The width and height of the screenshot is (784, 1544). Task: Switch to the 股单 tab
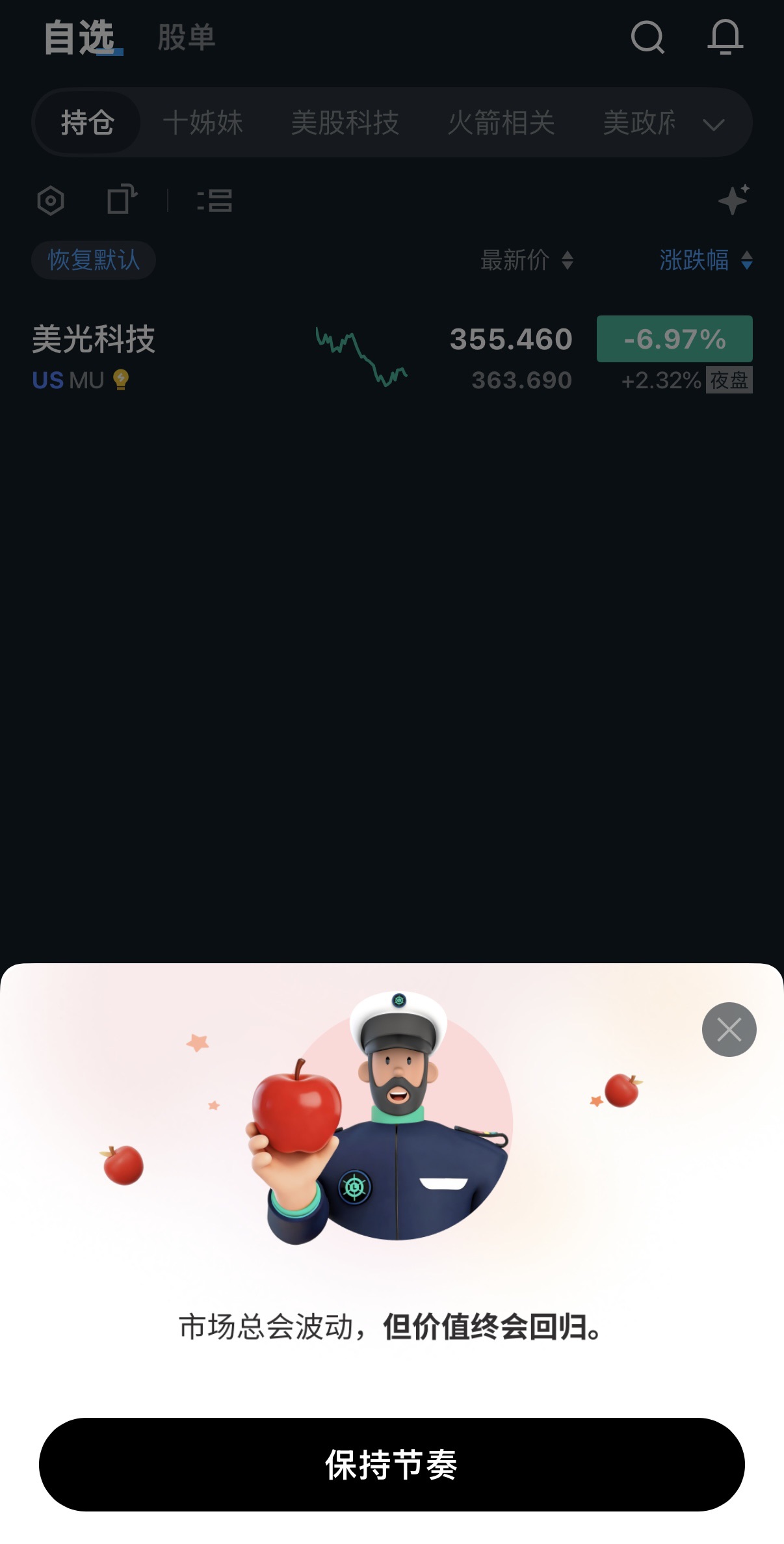(x=186, y=38)
